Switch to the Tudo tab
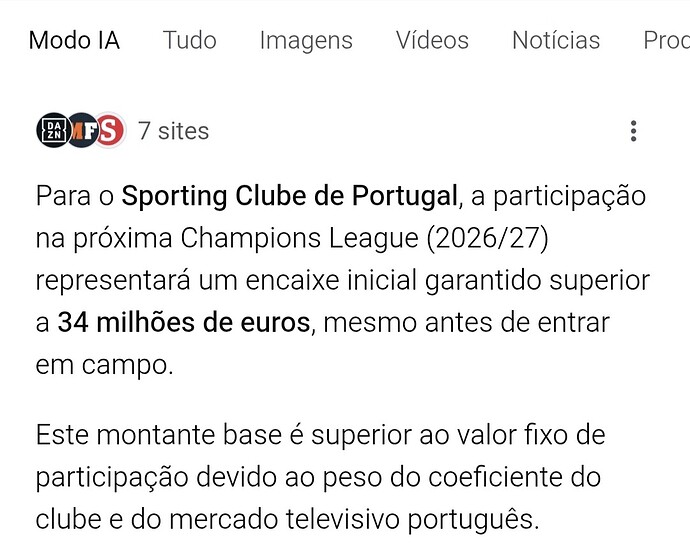Viewport: 690px width, 559px height. point(189,40)
